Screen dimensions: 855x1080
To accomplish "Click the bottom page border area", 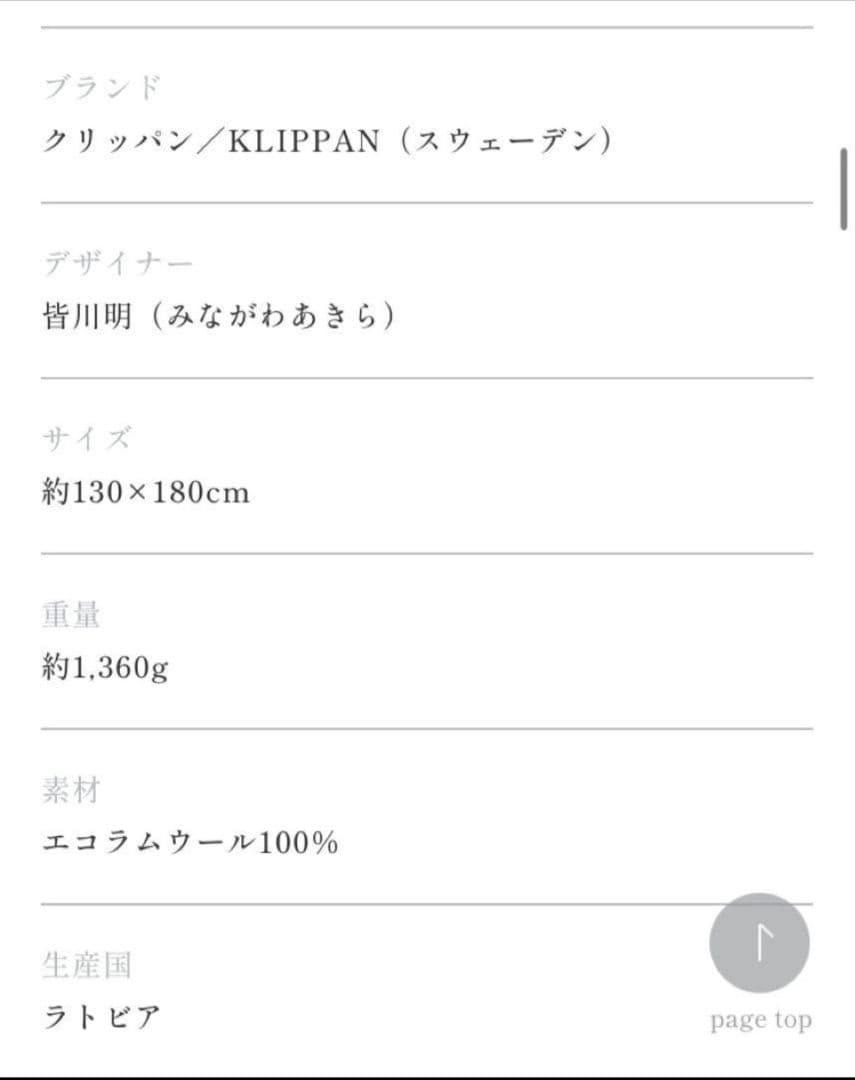I will 427,1073.
